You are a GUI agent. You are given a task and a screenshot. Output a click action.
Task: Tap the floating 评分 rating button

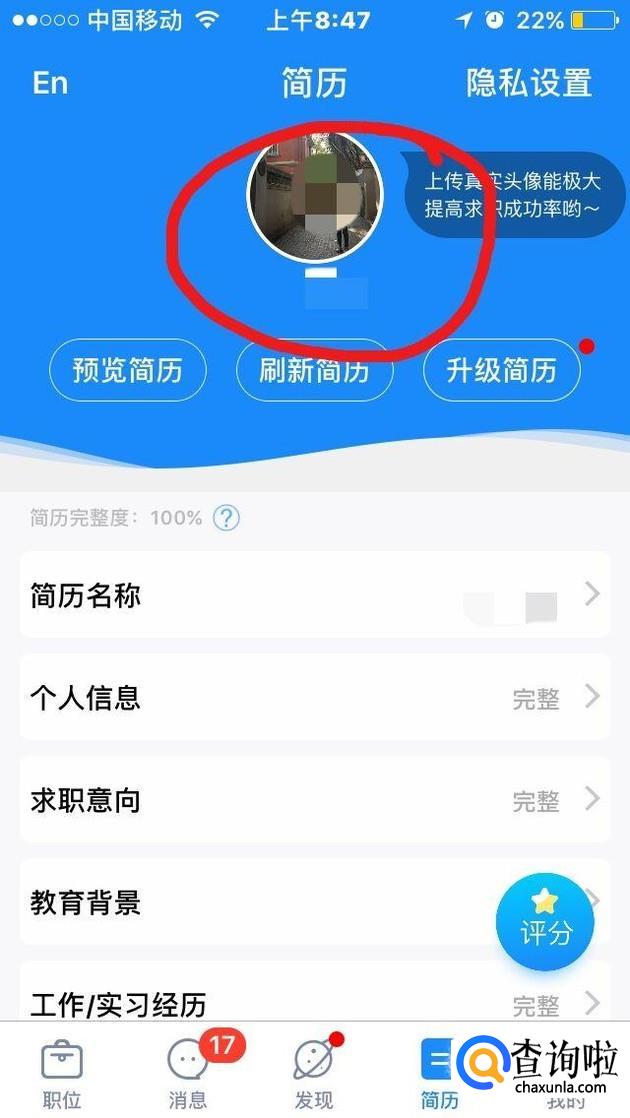(545, 922)
